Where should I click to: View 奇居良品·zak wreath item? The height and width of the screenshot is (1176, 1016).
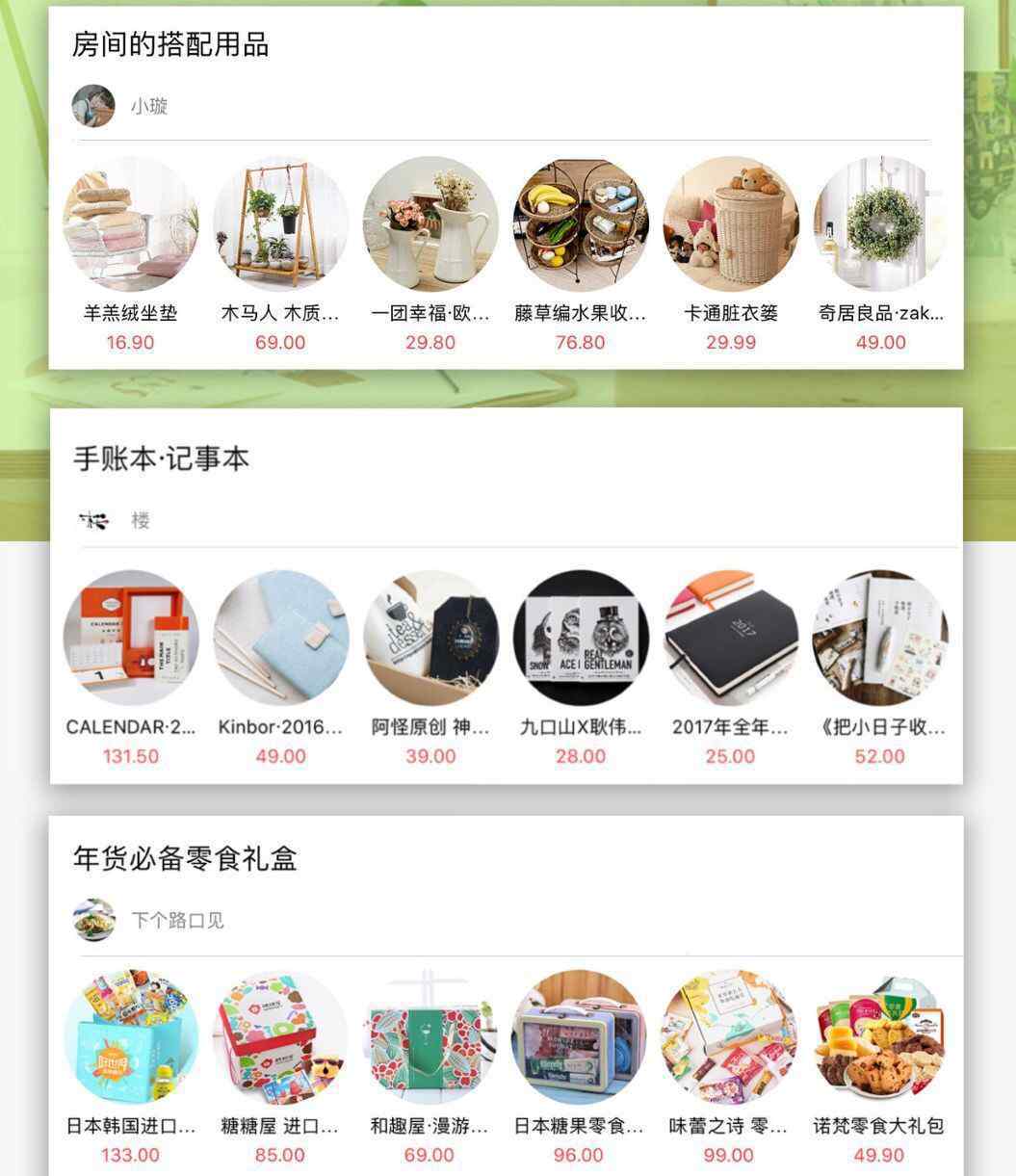pos(879,224)
